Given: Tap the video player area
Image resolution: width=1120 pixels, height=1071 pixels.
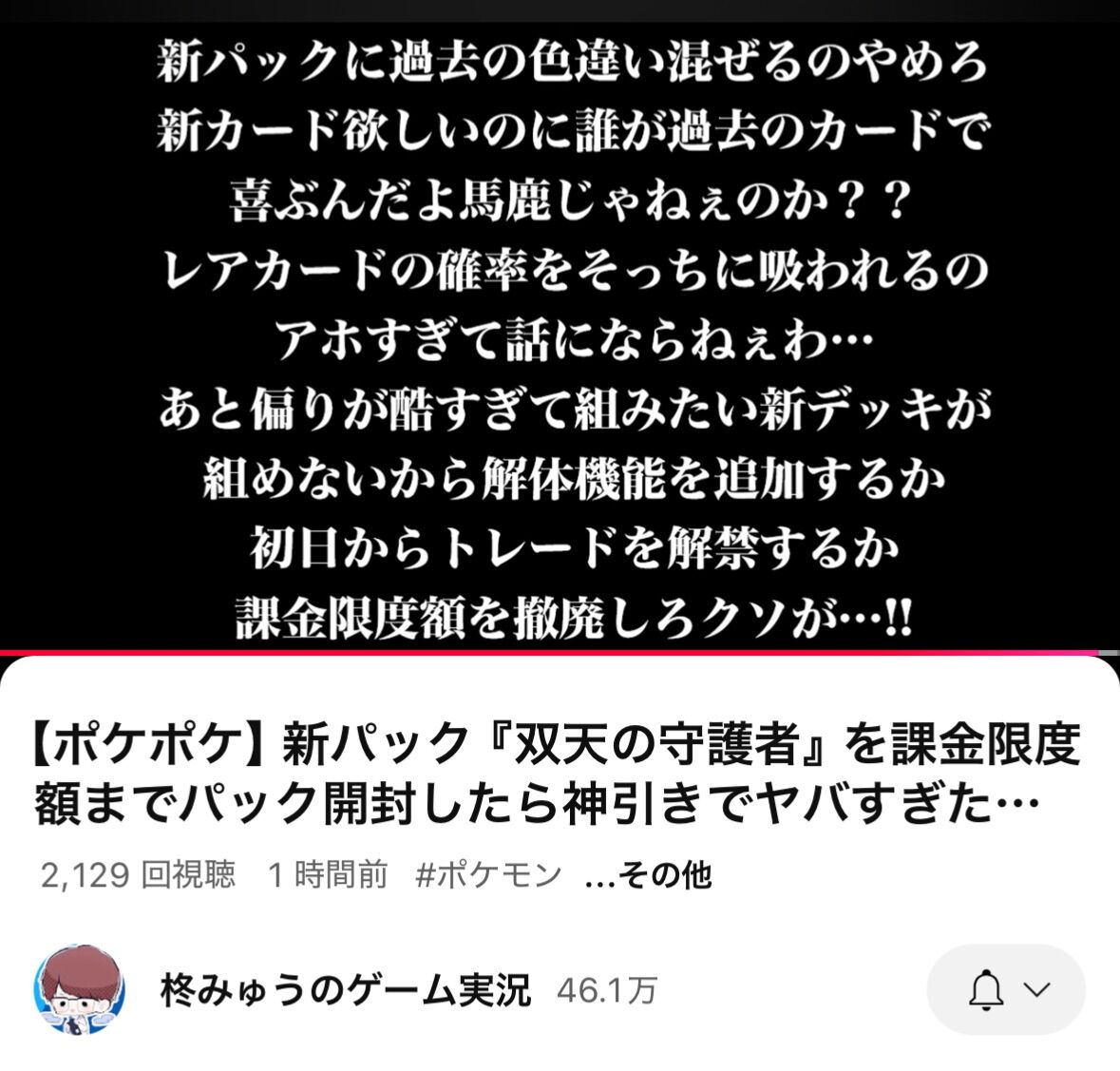Looking at the screenshot, I should pyautogui.click(x=560, y=333).
